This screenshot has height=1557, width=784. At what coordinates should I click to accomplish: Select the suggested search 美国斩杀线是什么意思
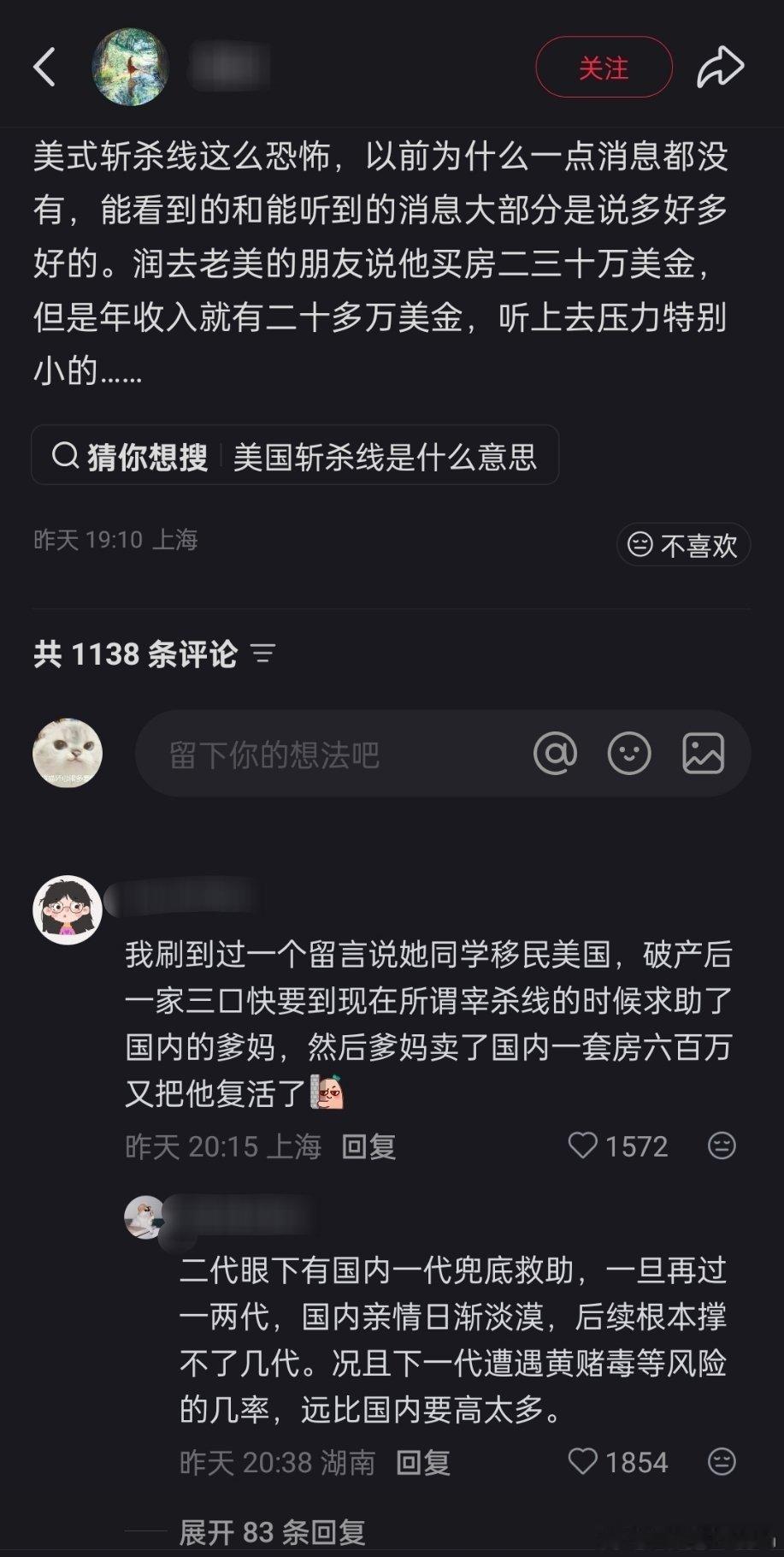point(384,456)
